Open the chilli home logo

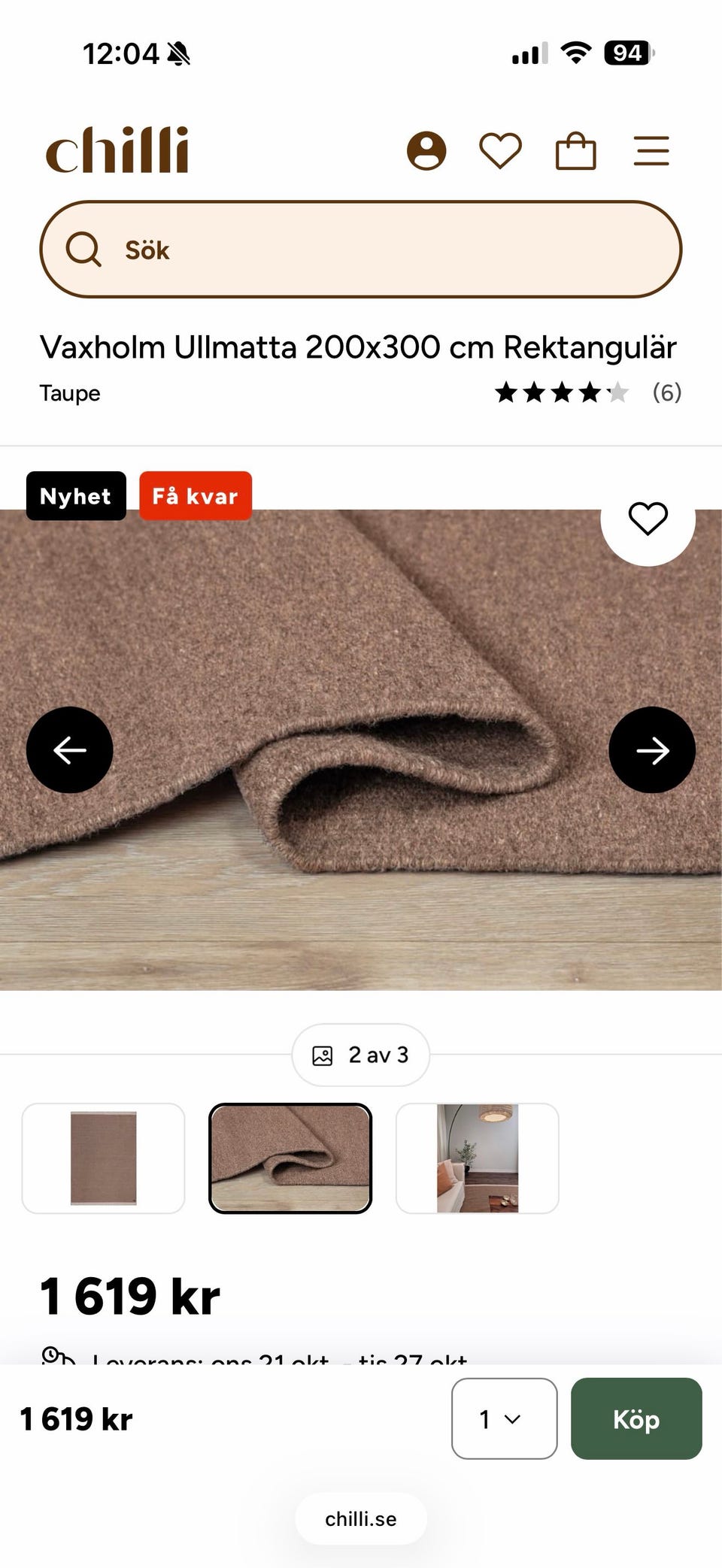(x=117, y=150)
